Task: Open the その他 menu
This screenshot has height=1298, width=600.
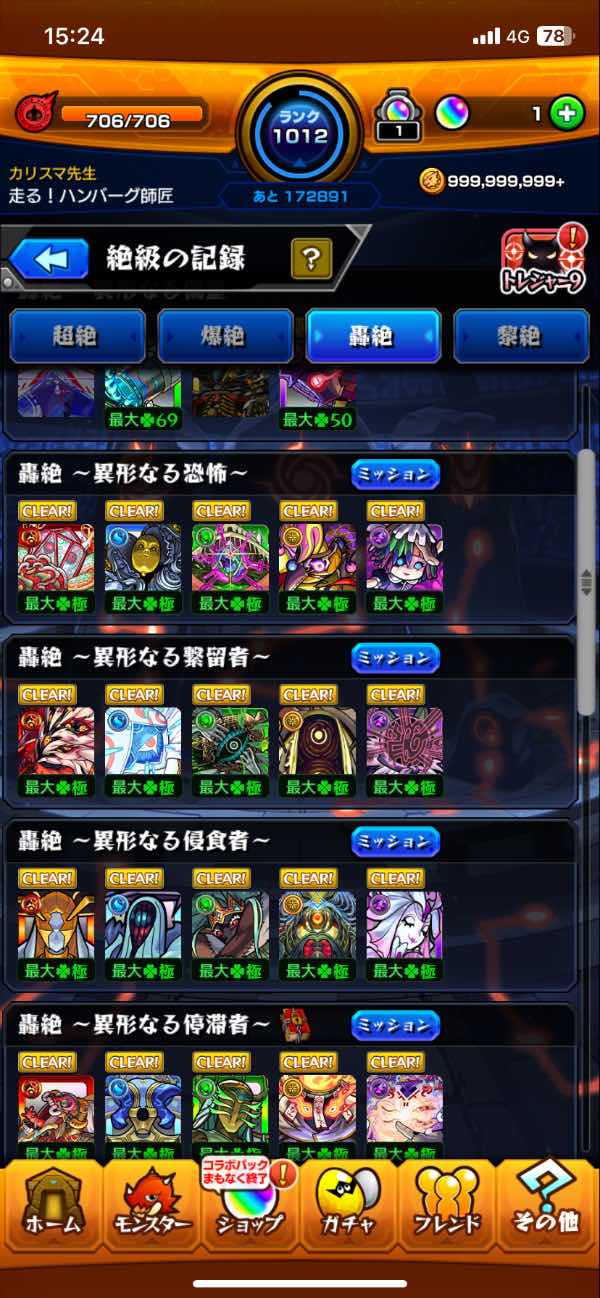Action: 547,1207
